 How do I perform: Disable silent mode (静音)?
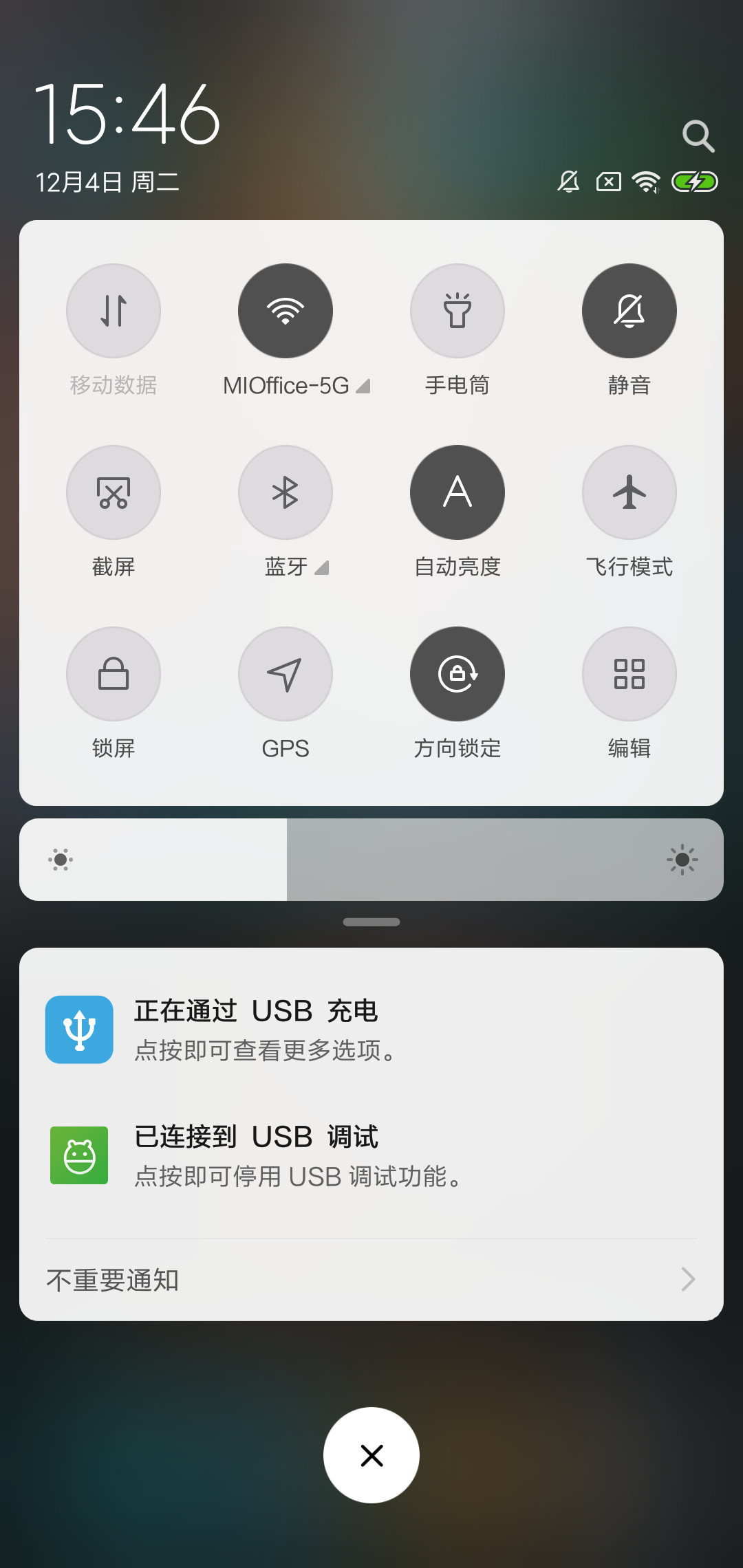pyautogui.click(x=629, y=311)
